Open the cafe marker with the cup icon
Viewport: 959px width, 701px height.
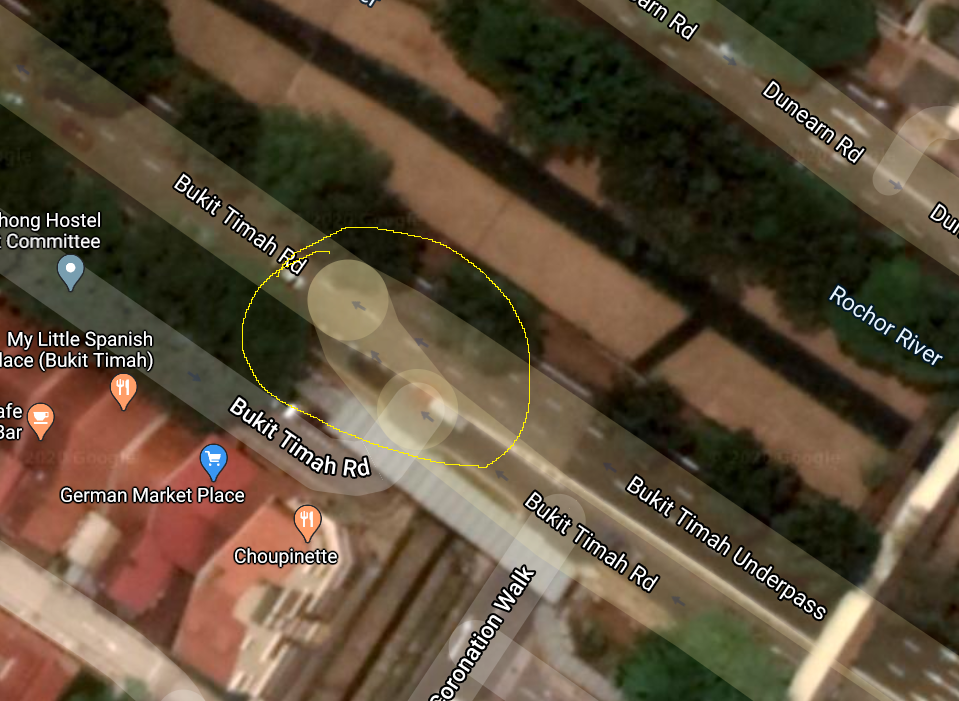tap(41, 419)
